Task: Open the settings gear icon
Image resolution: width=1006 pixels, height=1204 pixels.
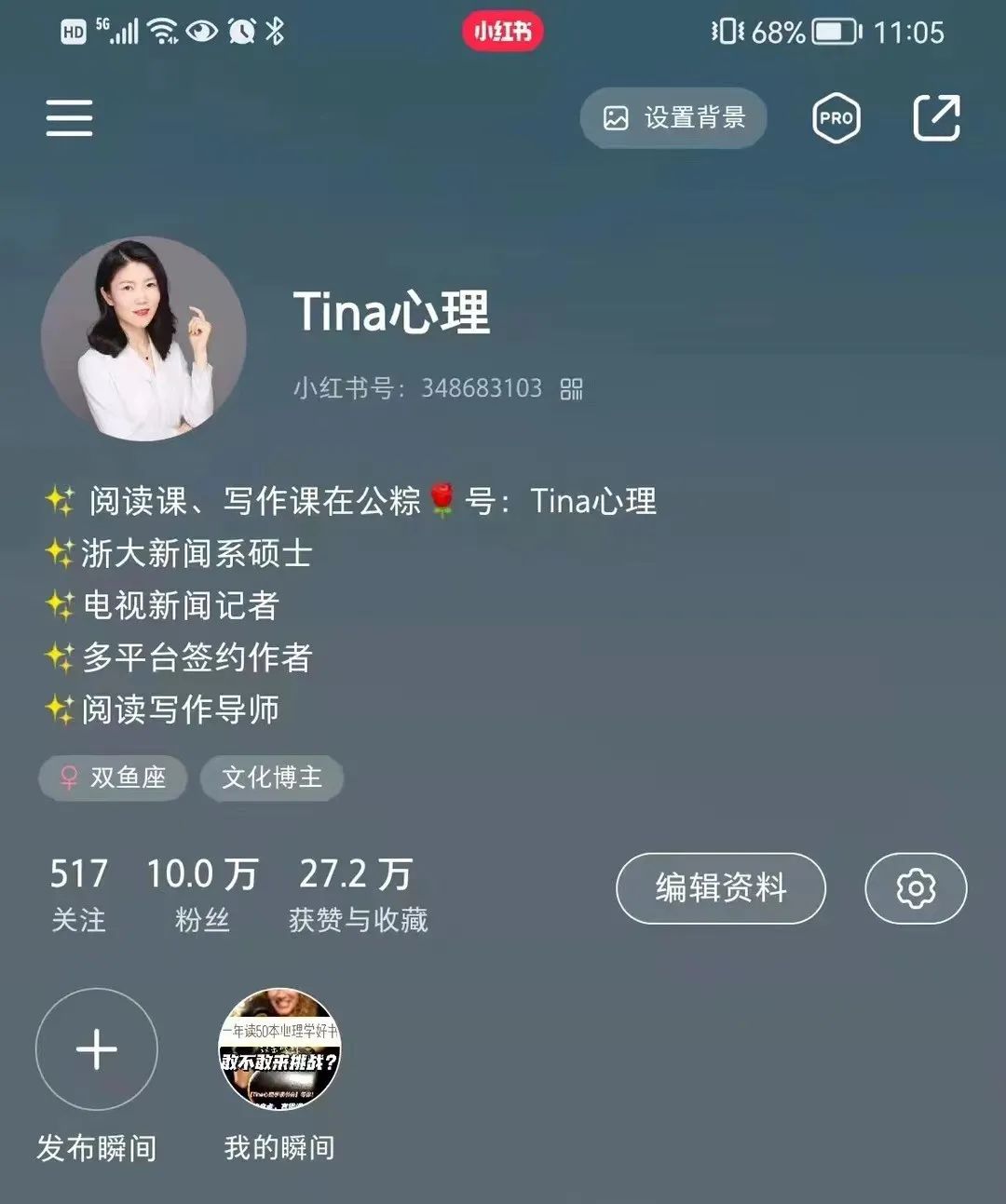Action: [x=915, y=888]
